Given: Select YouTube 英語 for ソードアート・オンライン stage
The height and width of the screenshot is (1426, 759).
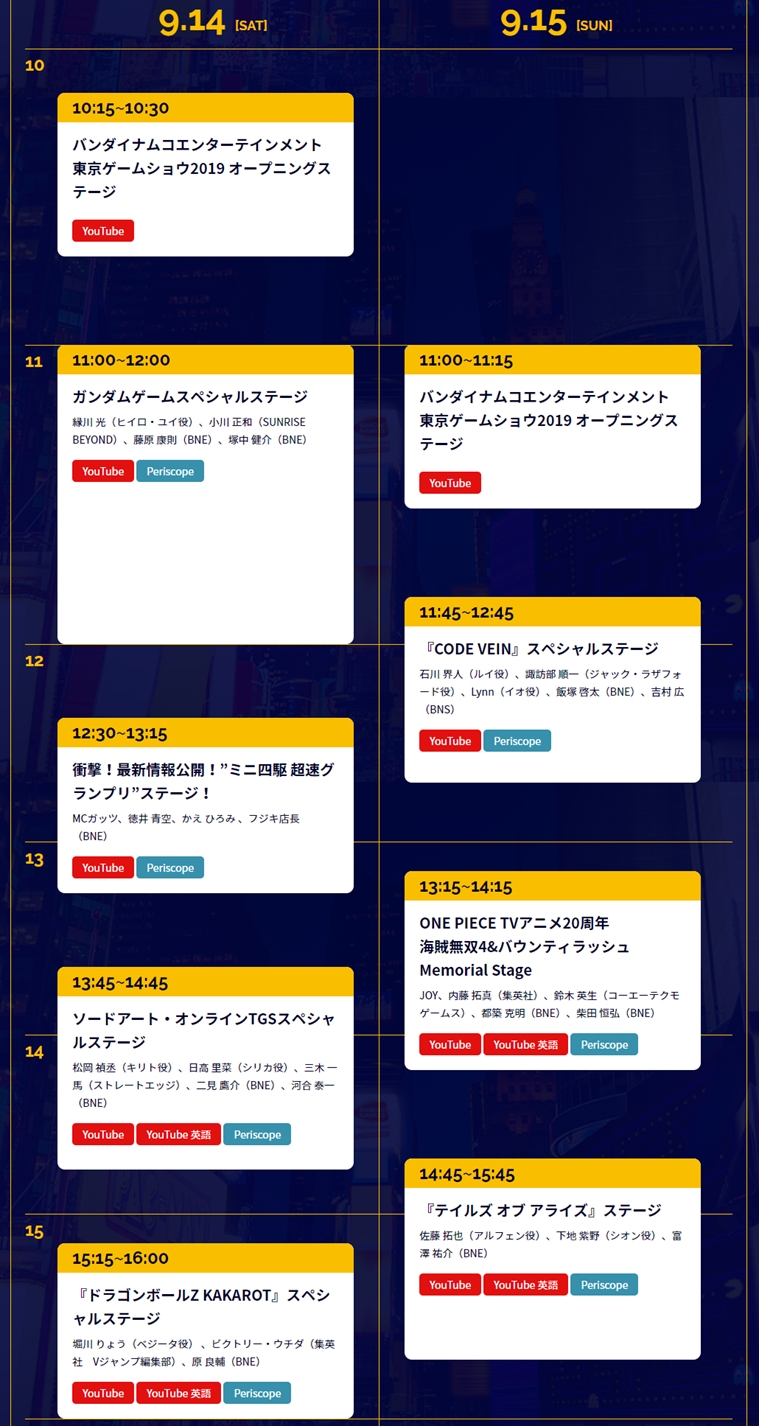Looking at the screenshot, I should (179, 1134).
